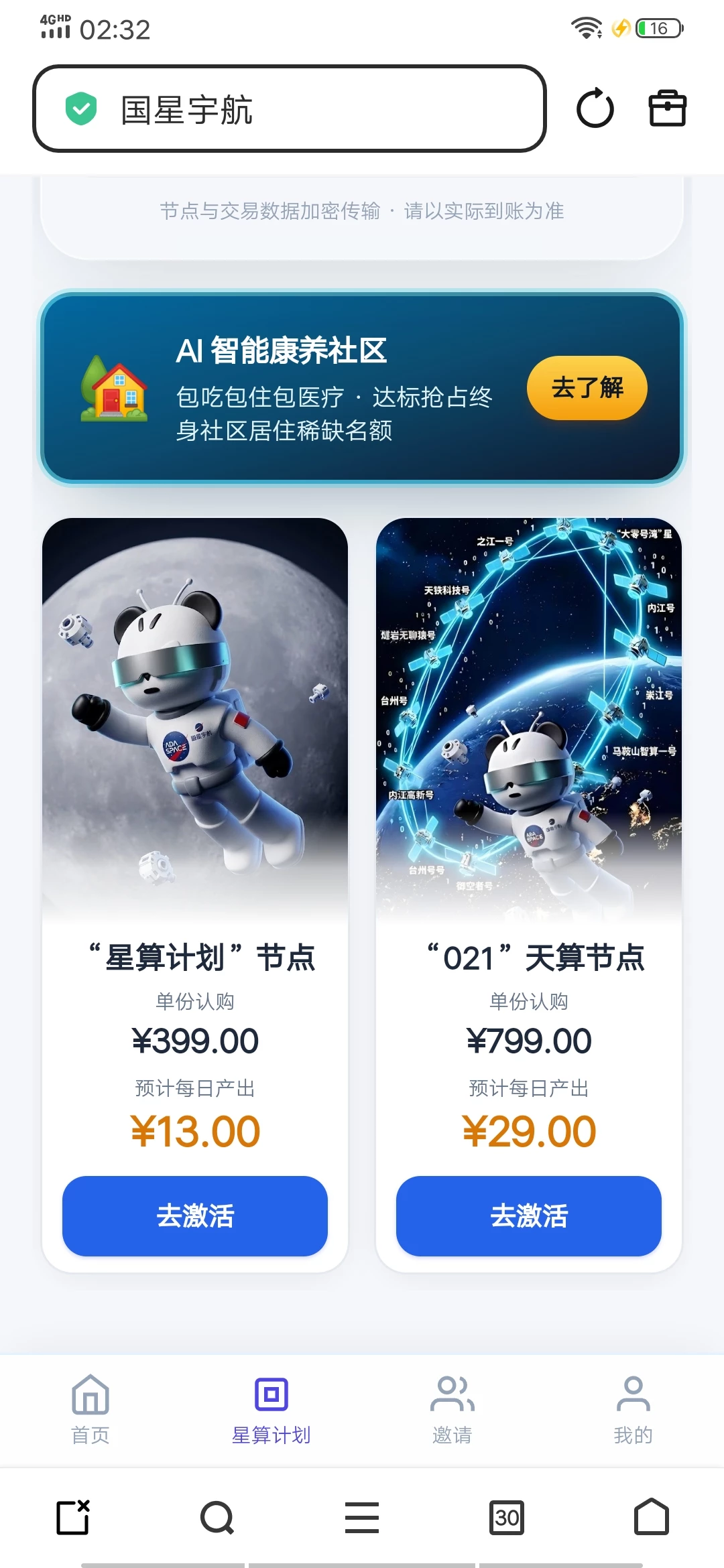Image resolution: width=724 pixels, height=1568 pixels.
Task: Open the browser menu
Action: (362, 1517)
